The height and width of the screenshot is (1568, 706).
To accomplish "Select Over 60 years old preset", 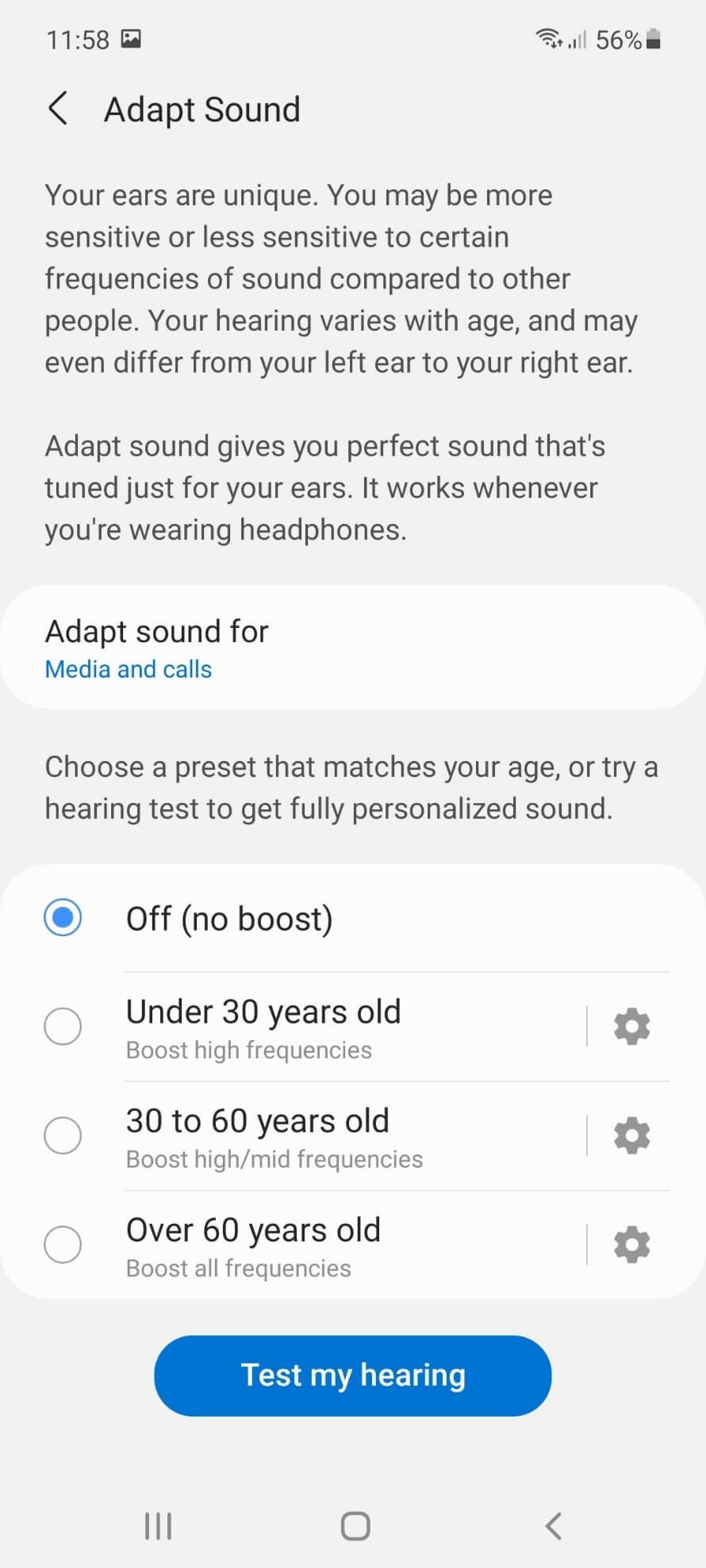I will point(63,1245).
